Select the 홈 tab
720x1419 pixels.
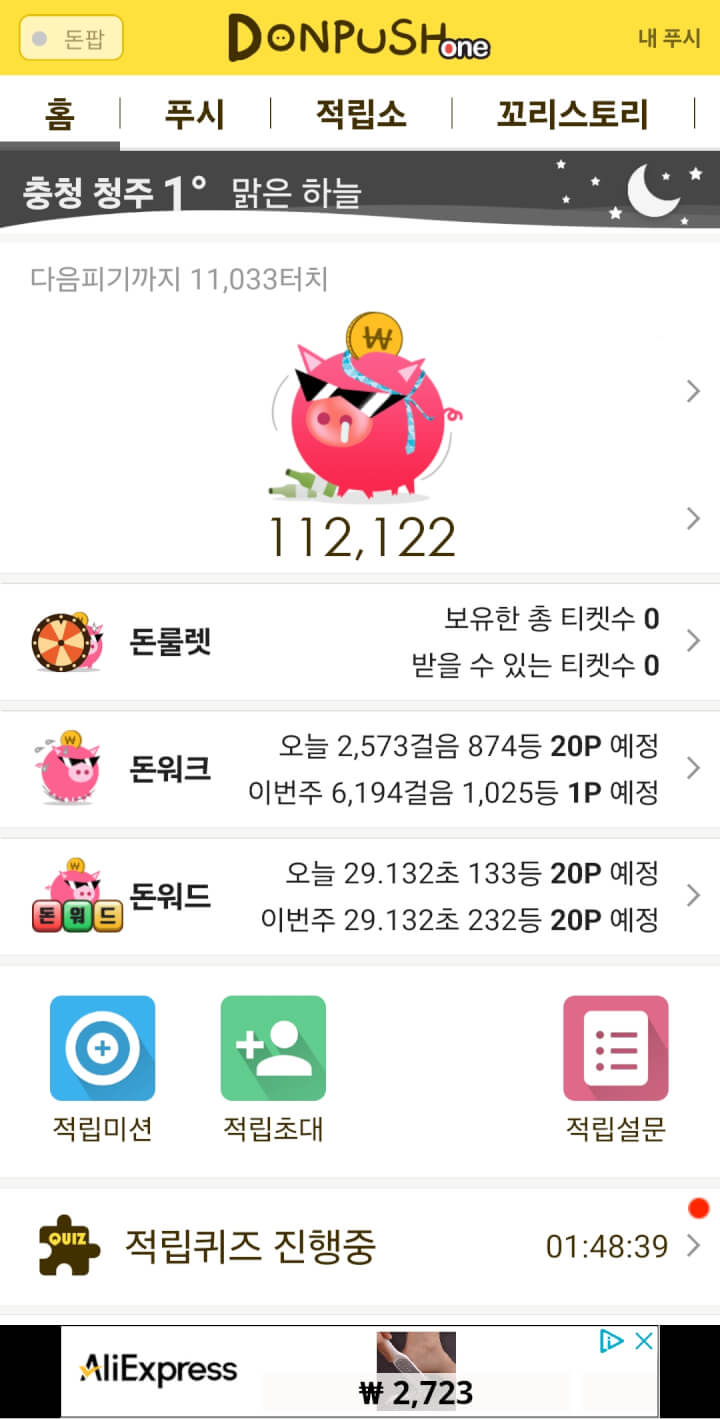60,114
